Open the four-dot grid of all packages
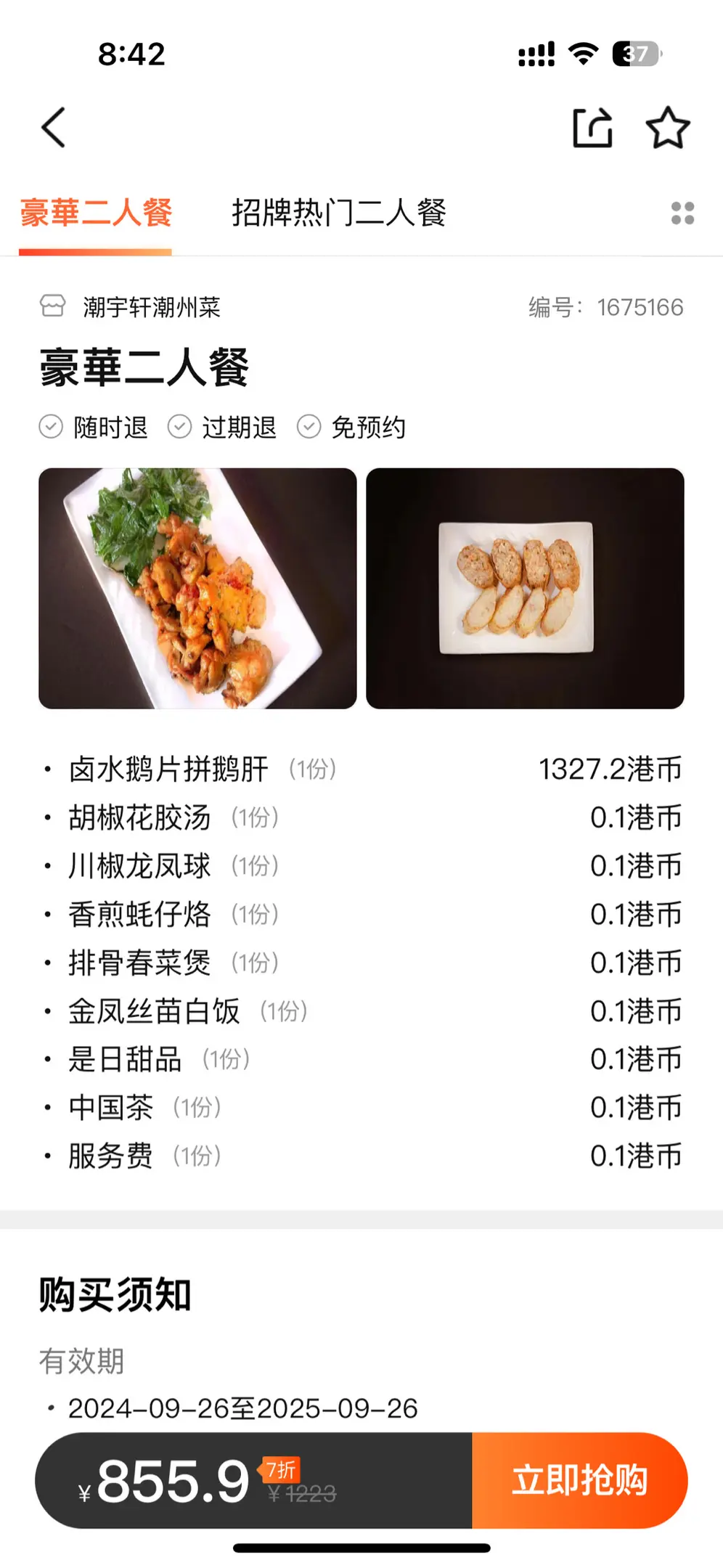Viewport: 723px width, 1568px height. [x=682, y=213]
